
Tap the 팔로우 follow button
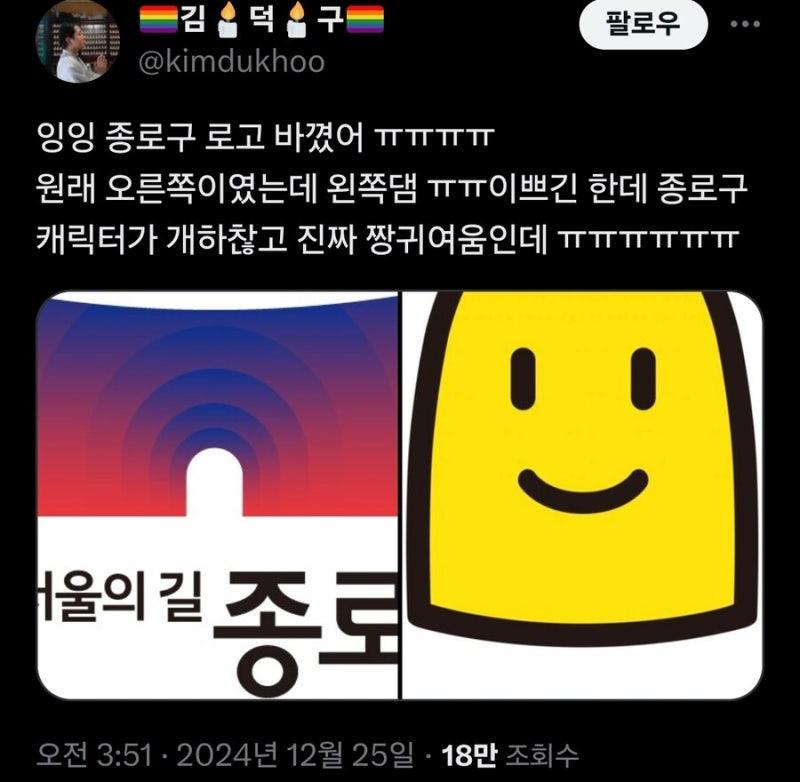pyautogui.click(x=644, y=26)
